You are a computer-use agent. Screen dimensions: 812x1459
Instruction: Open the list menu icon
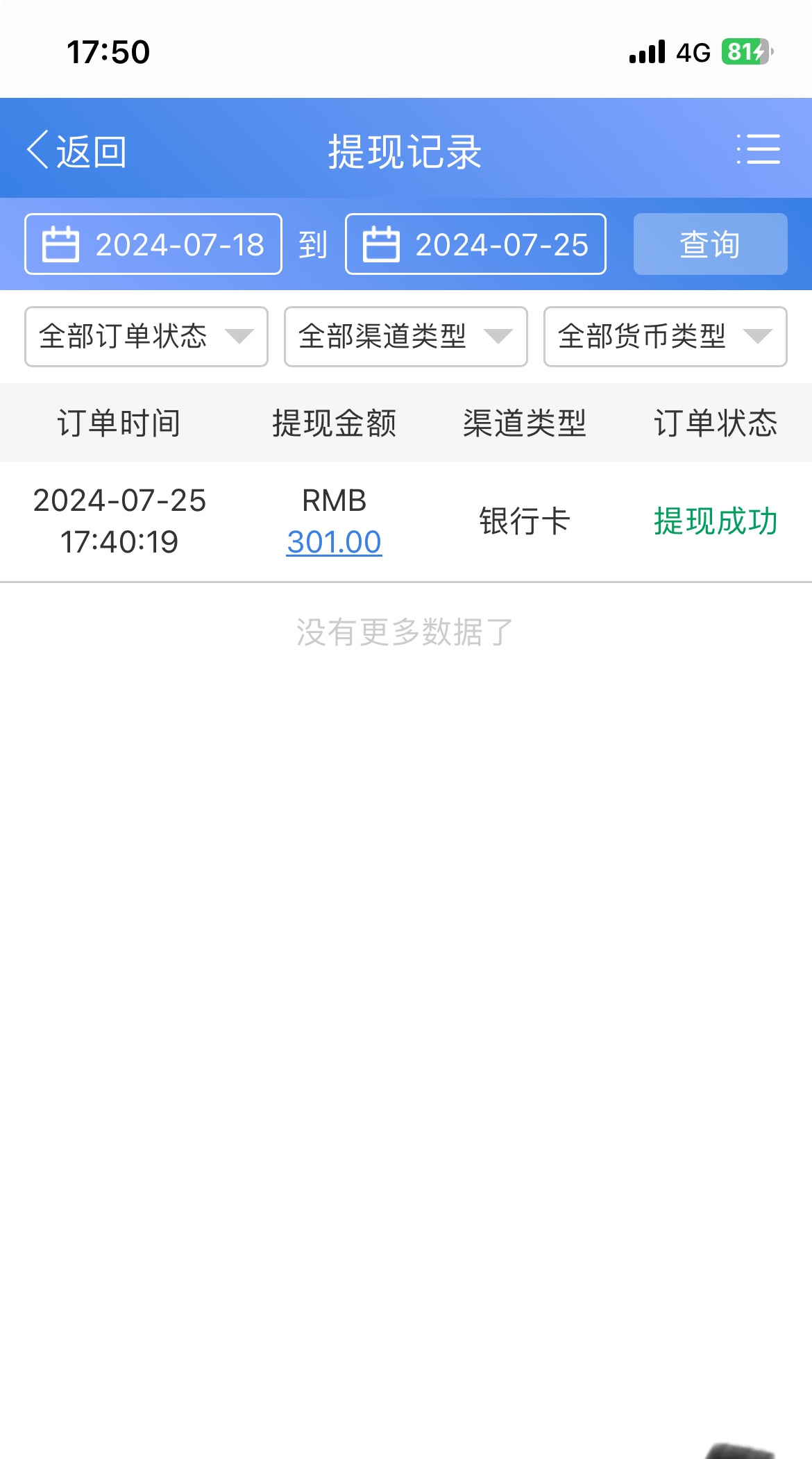759,150
